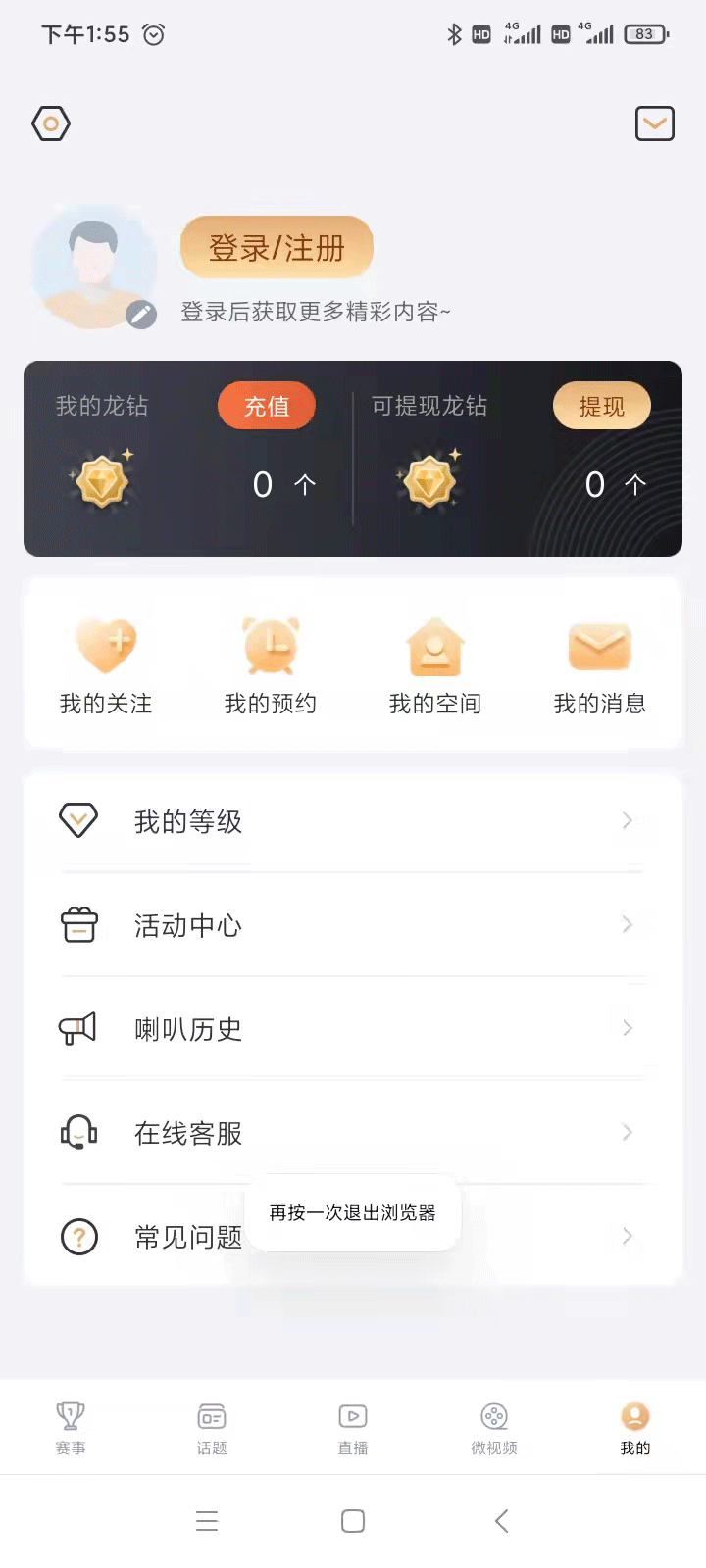Switch to the 直播 tab
Viewport: 706px width, 1568px height.
(353, 1427)
